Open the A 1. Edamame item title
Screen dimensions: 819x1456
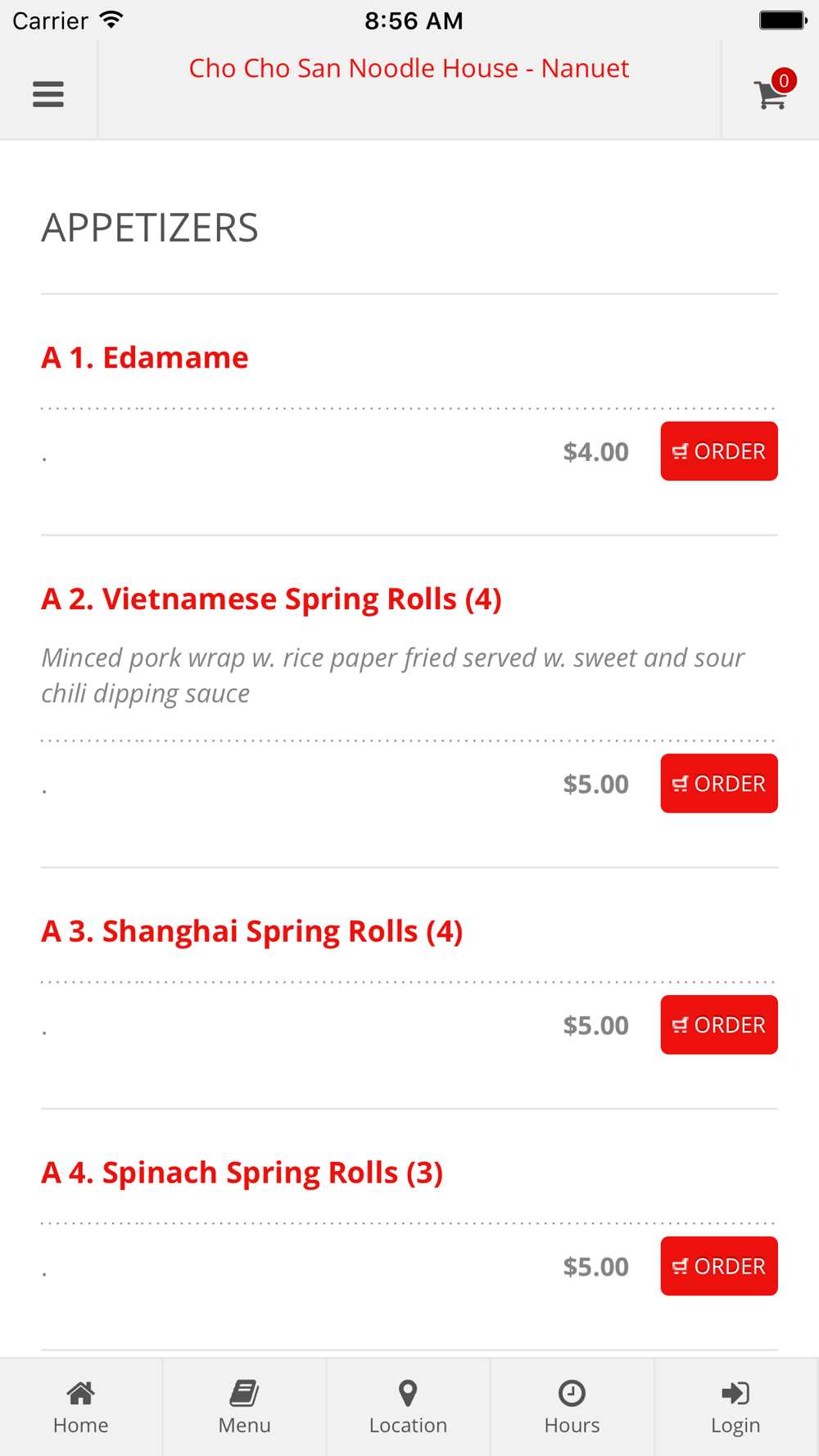coord(145,358)
